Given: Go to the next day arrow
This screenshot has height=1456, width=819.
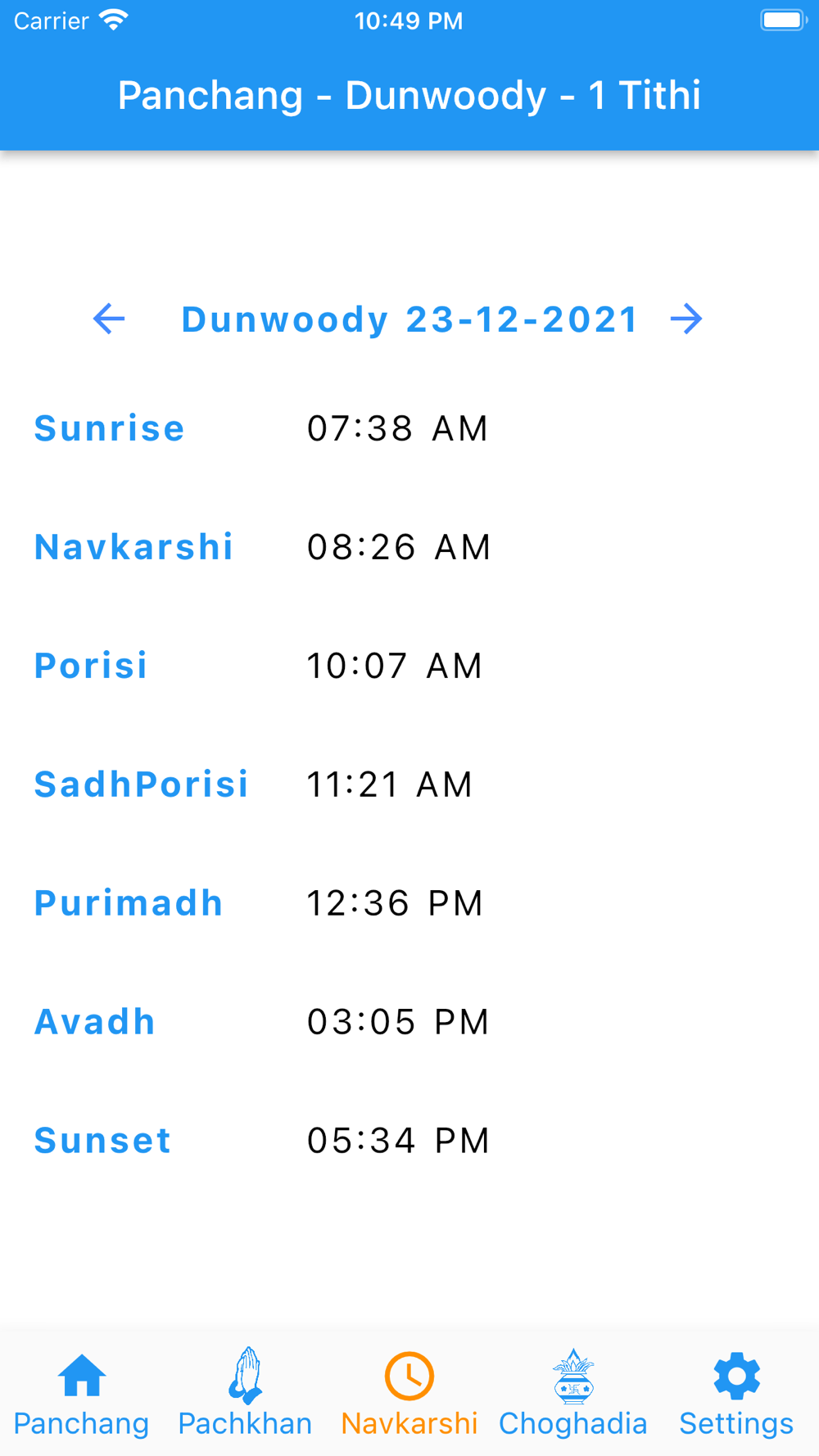Looking at the screenshot, I should [686, 319].
